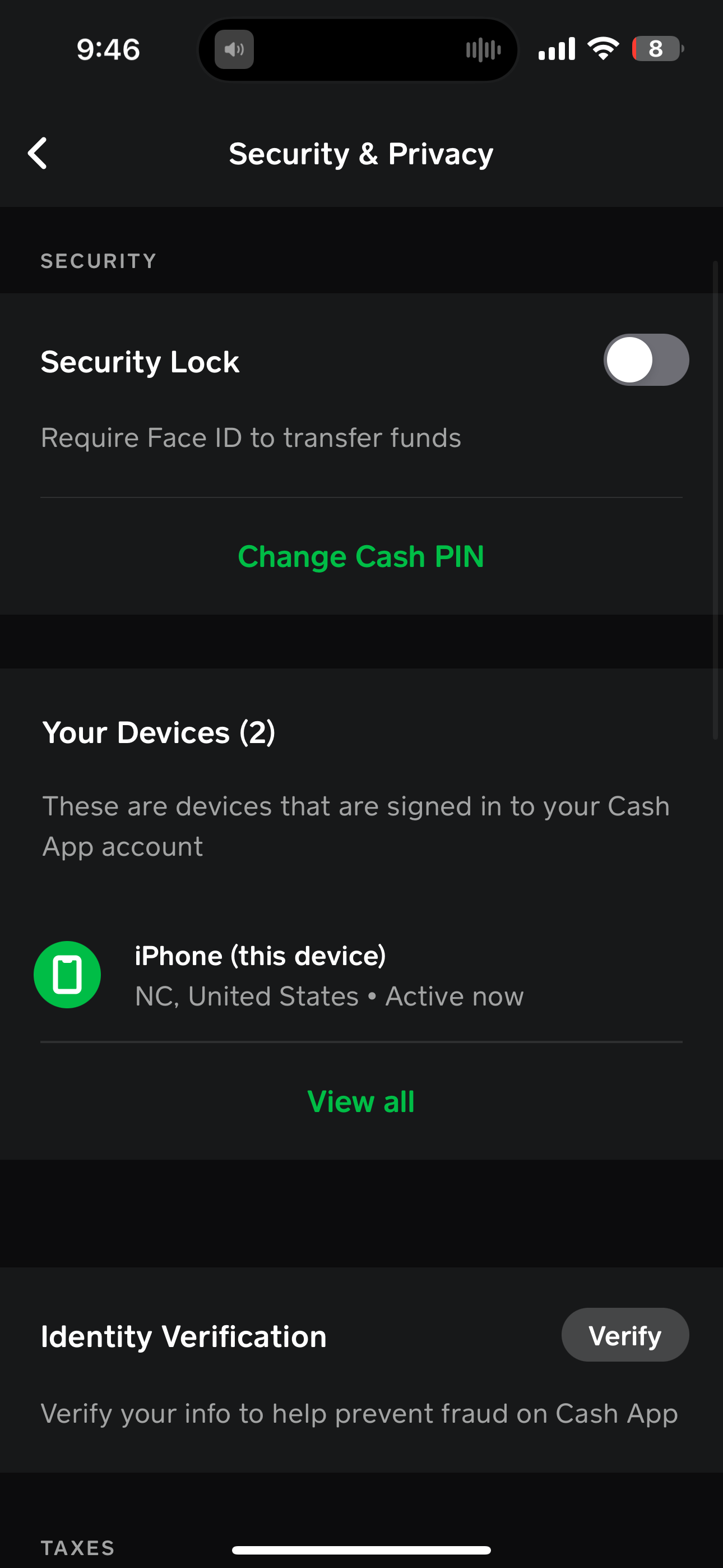723x1568 pixels.
Task: Tap Verify for Identity Verification
Action: coord(624,1335)
